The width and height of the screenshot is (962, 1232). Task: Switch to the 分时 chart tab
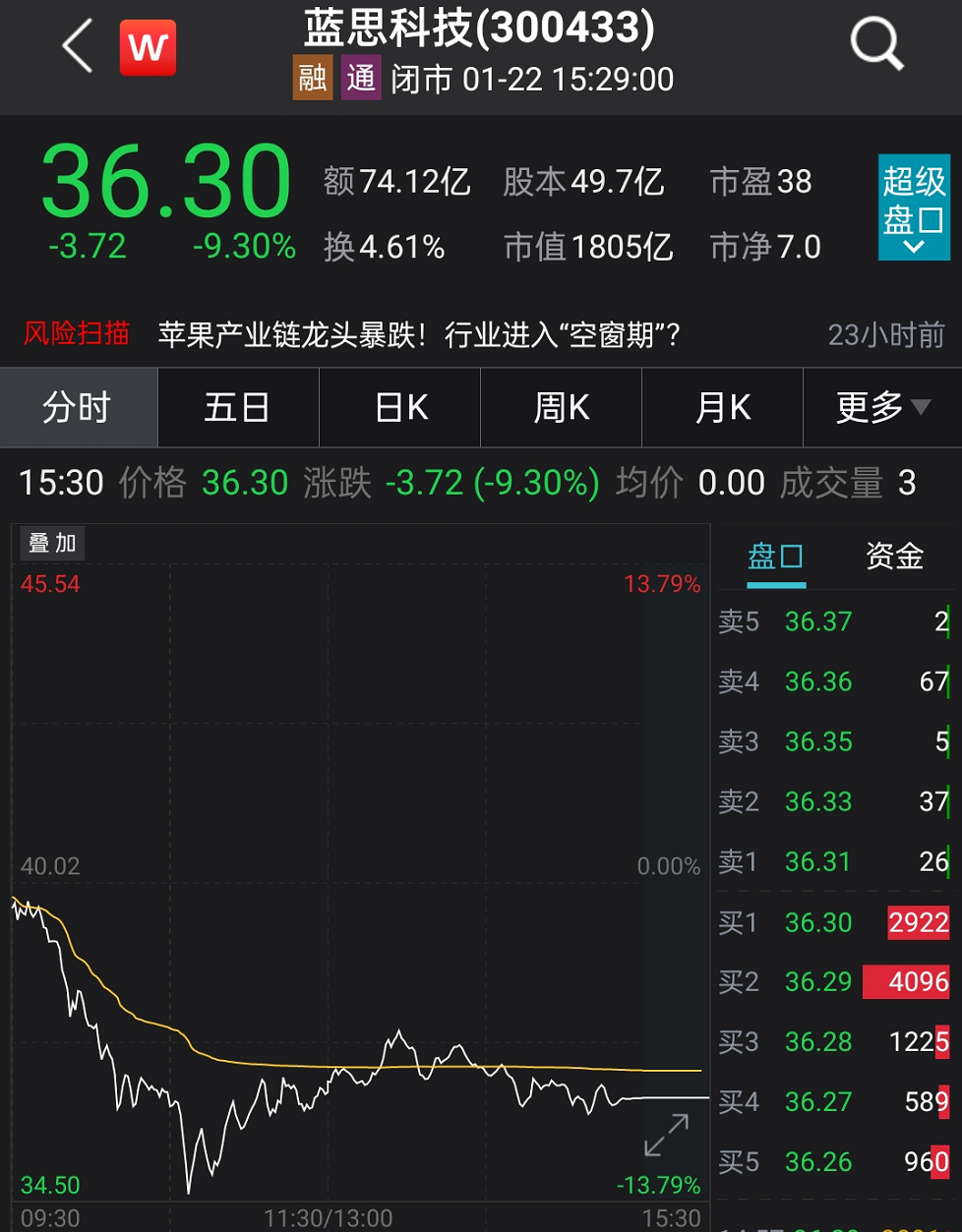point(79,406)
